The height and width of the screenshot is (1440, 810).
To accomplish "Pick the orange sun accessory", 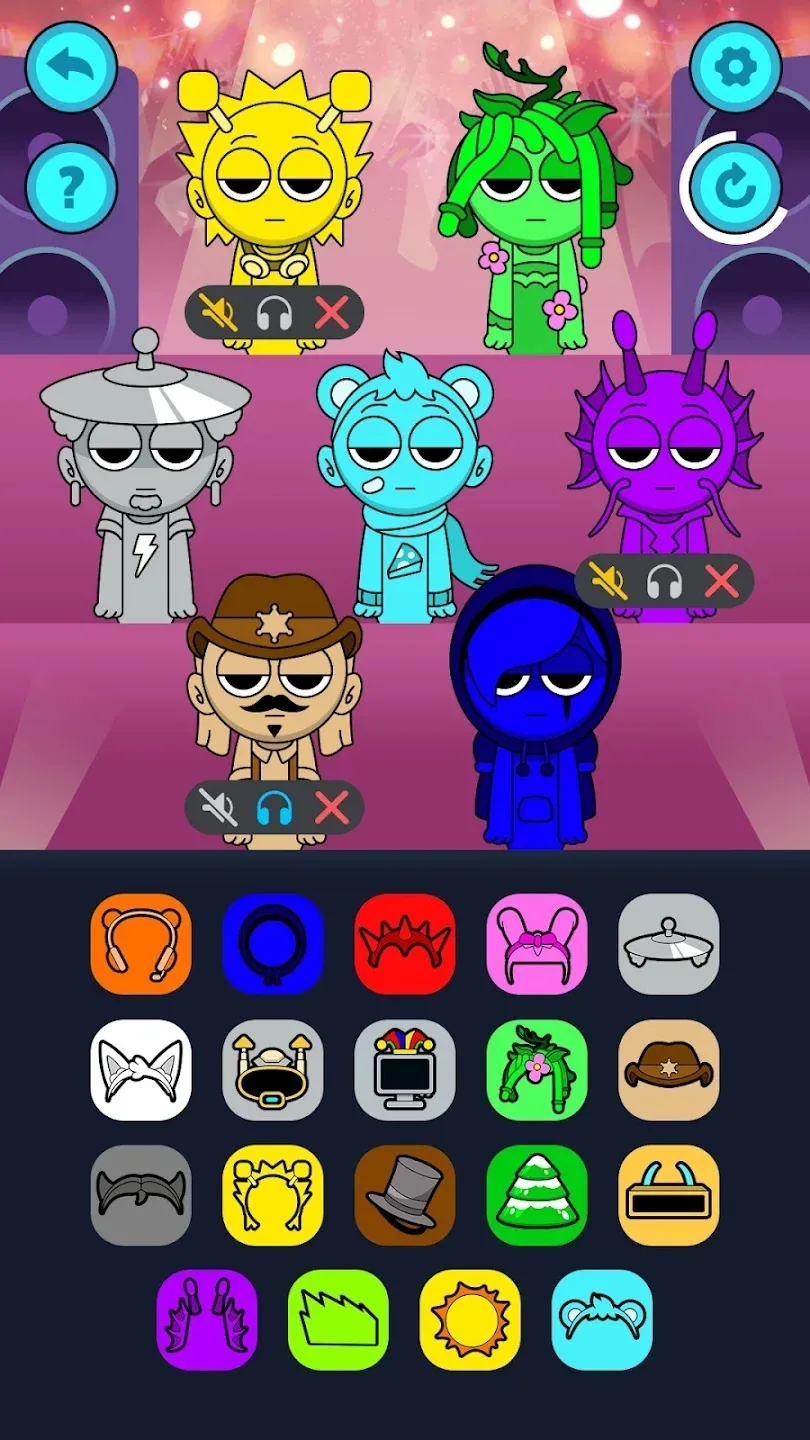I will [470, 1320].
